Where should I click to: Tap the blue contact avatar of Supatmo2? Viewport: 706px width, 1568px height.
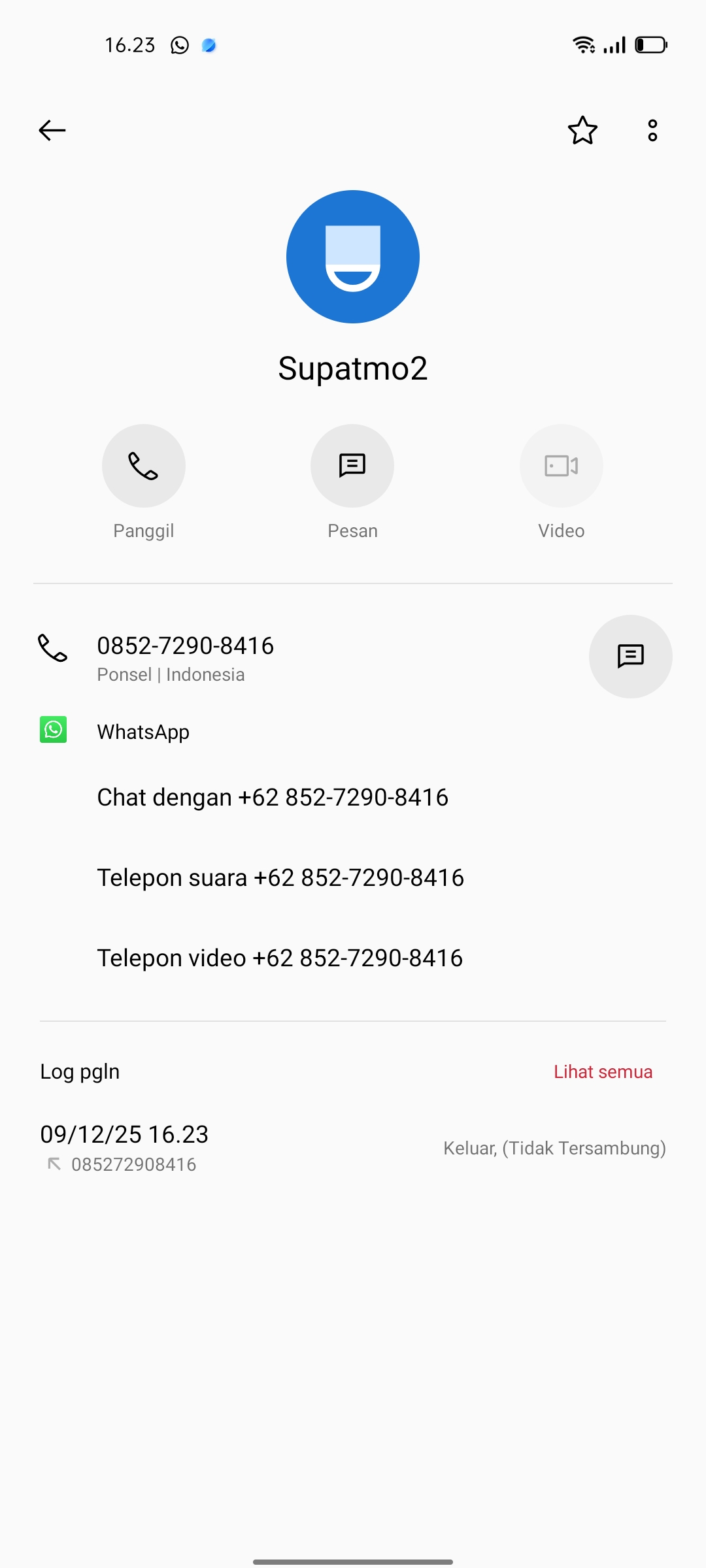coord(352,256)
